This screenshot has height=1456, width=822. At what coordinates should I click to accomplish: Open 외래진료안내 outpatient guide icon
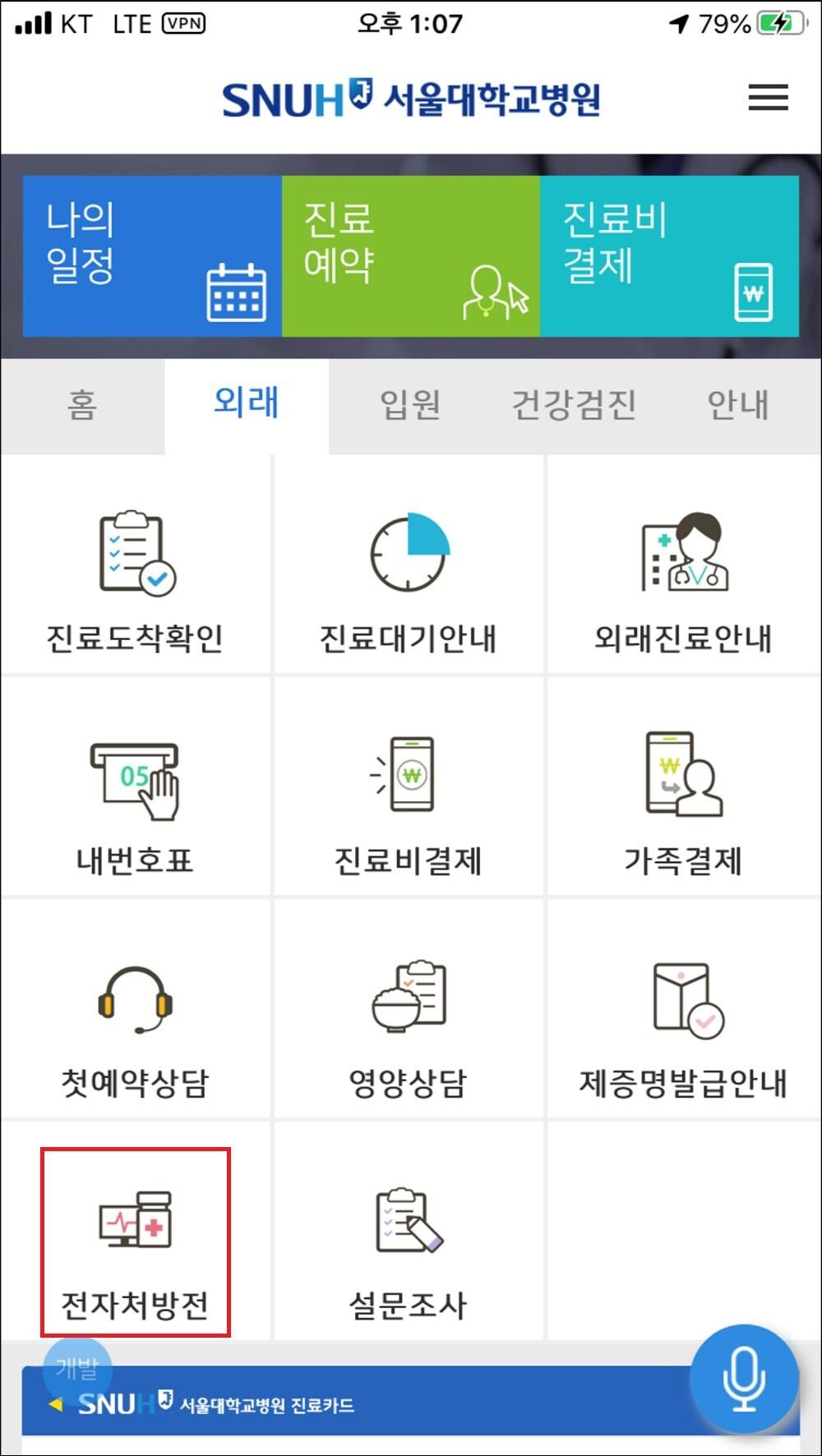click(x=682, y=567)
